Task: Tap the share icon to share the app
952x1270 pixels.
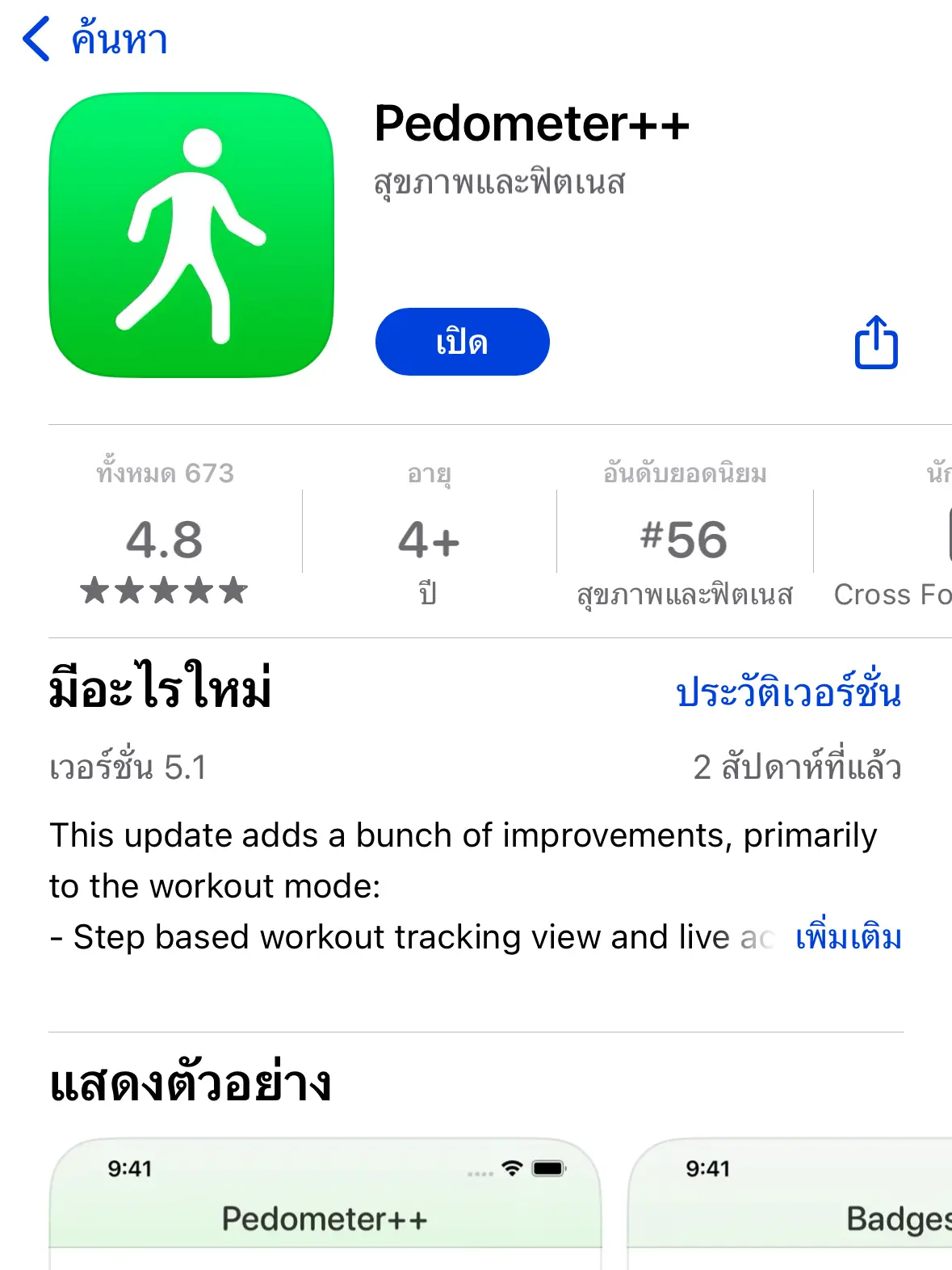Action: [875, 342]
